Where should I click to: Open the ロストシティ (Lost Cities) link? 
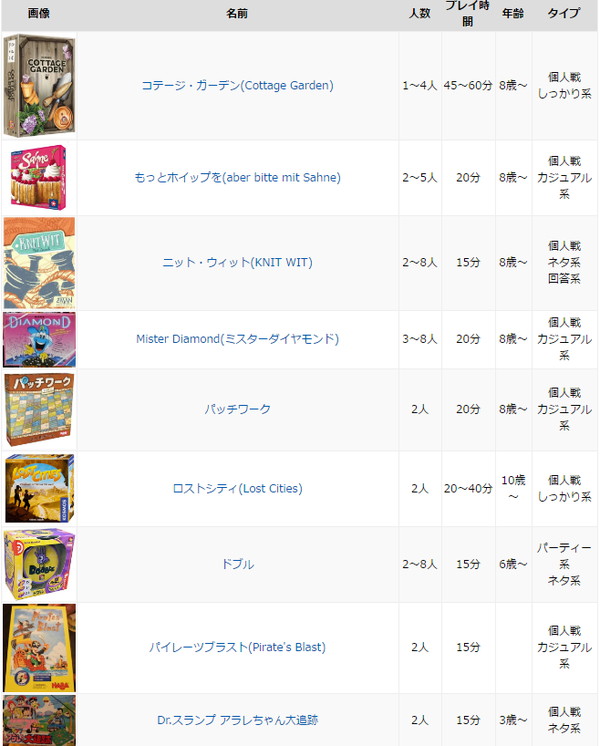(x=237, y=489)
